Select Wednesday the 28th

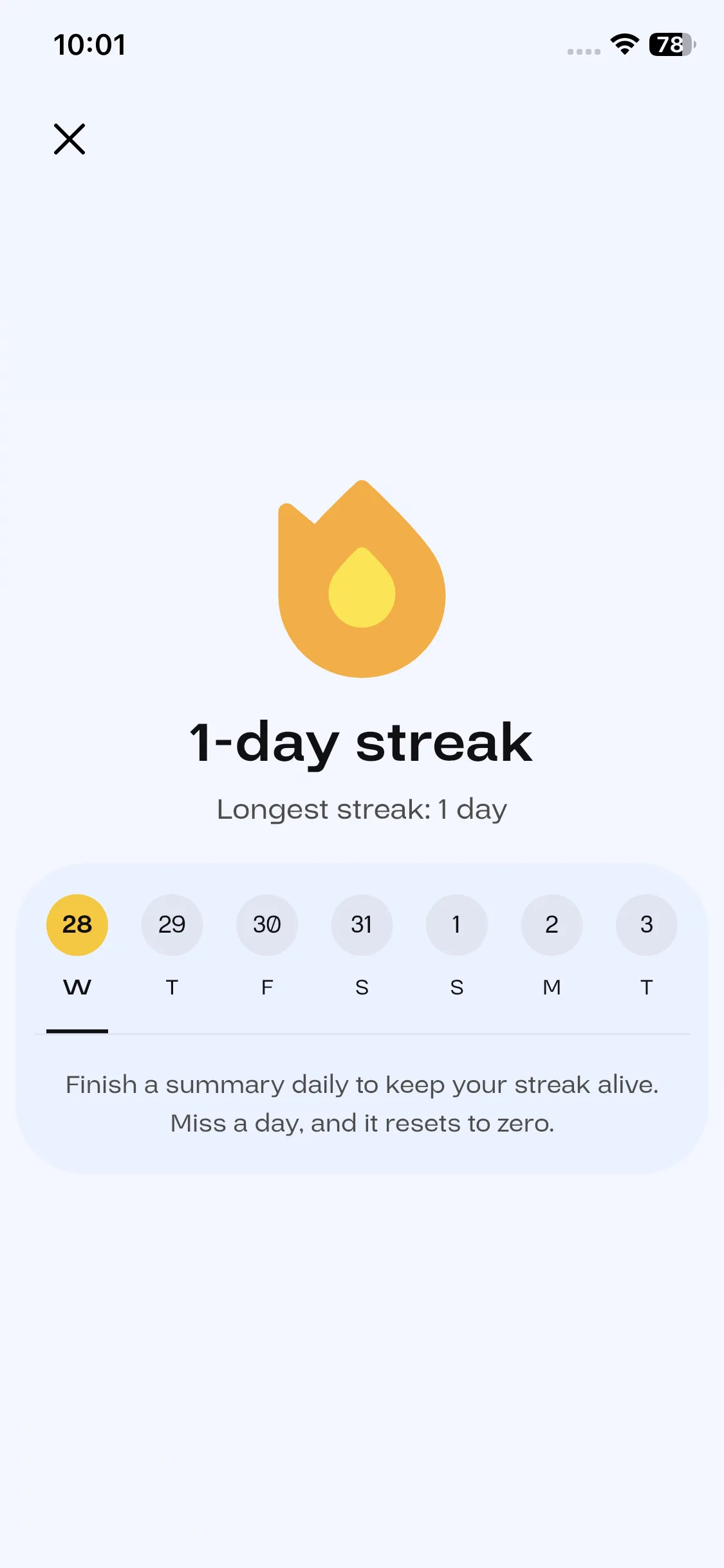[77, 924]
